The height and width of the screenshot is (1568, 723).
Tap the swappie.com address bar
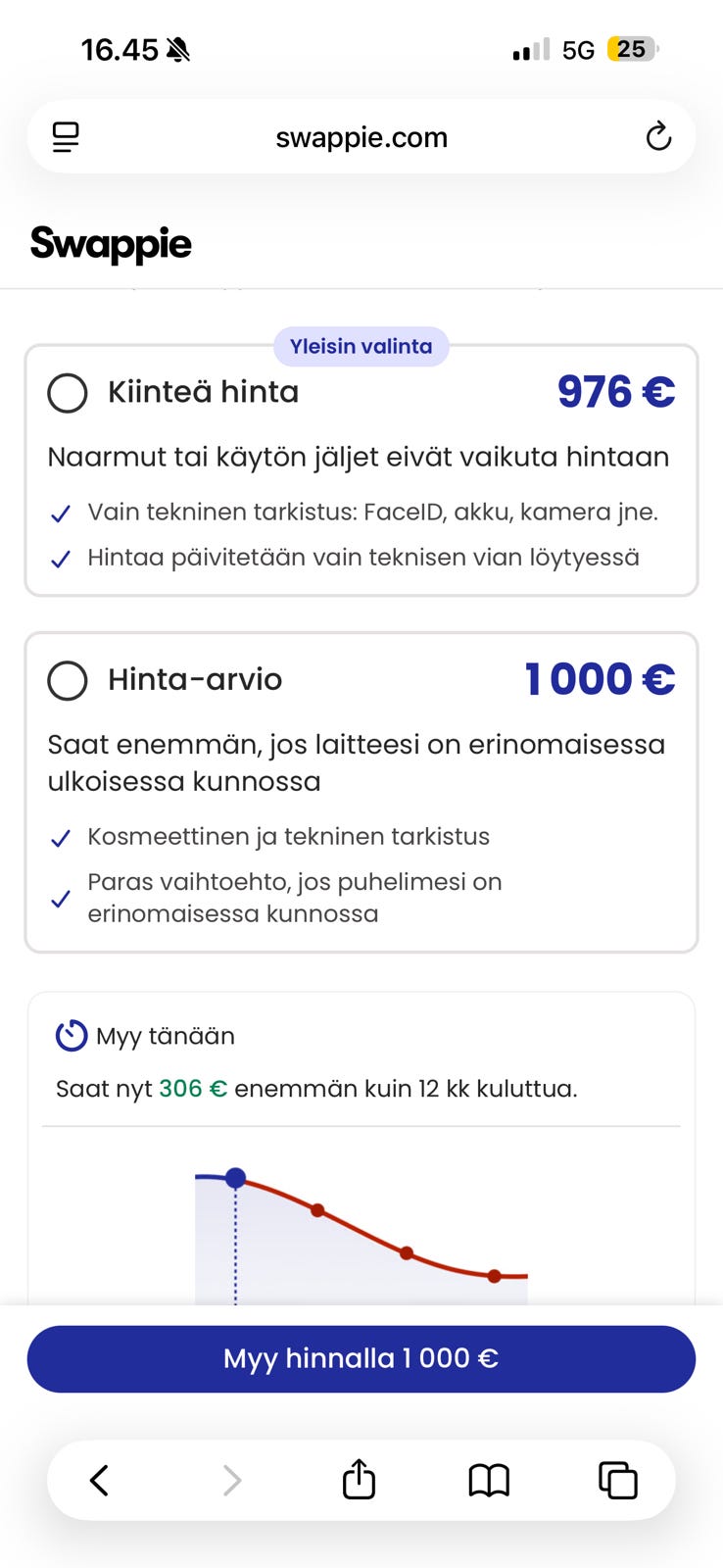(361, 136)
